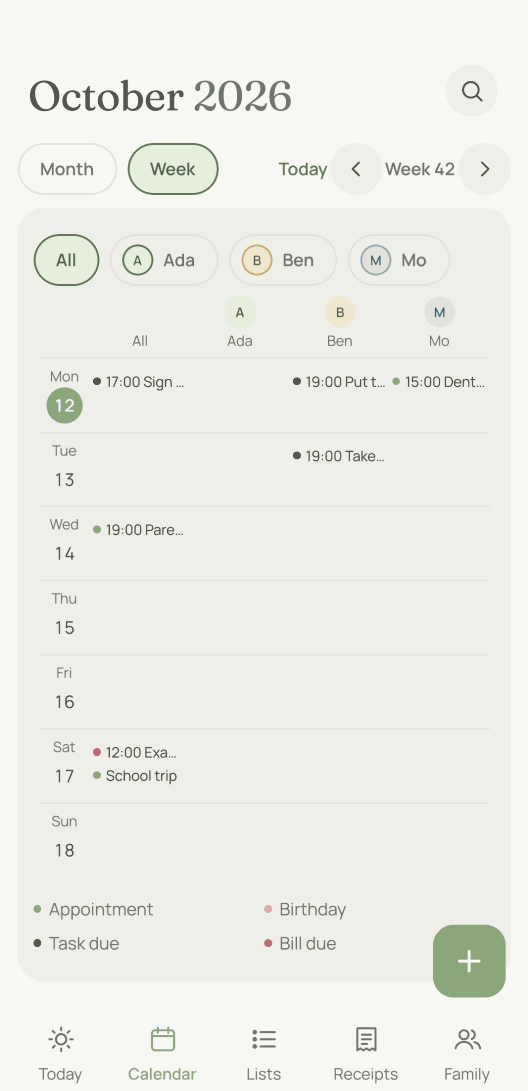Add a new calendar entry
Image resolution: width=528 pixels, height=1091 pixels.
click(469, 961)
